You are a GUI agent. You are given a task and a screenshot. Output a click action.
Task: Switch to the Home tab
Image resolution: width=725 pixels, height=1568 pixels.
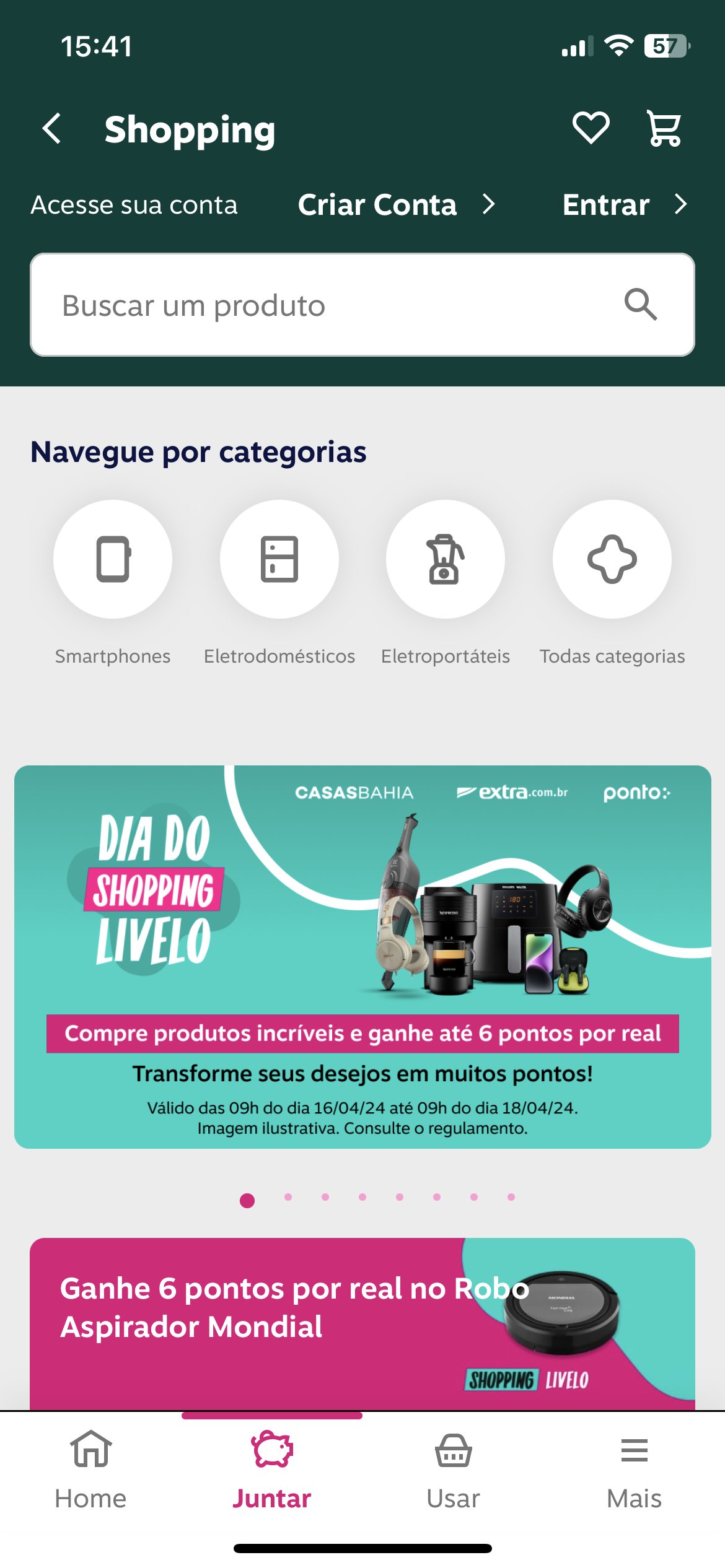90,1470
